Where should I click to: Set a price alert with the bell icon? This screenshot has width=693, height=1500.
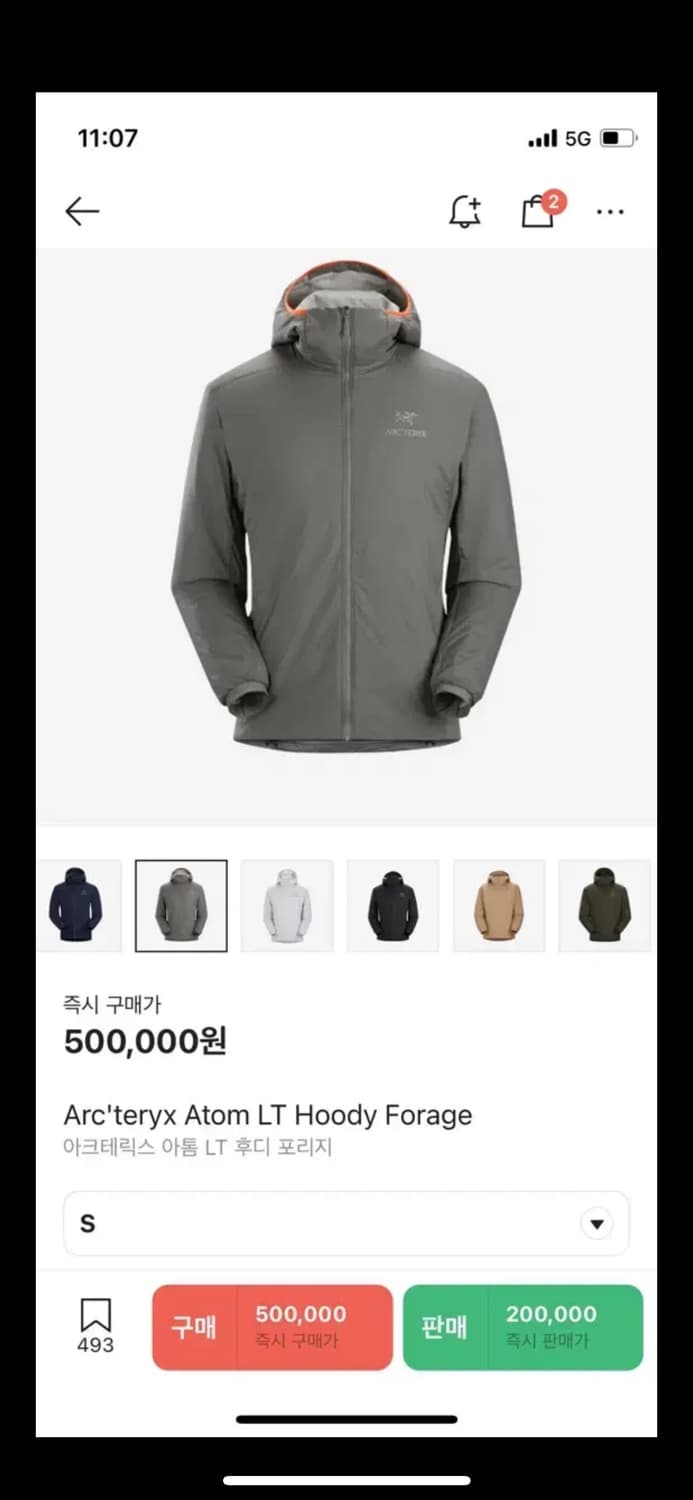464,211
